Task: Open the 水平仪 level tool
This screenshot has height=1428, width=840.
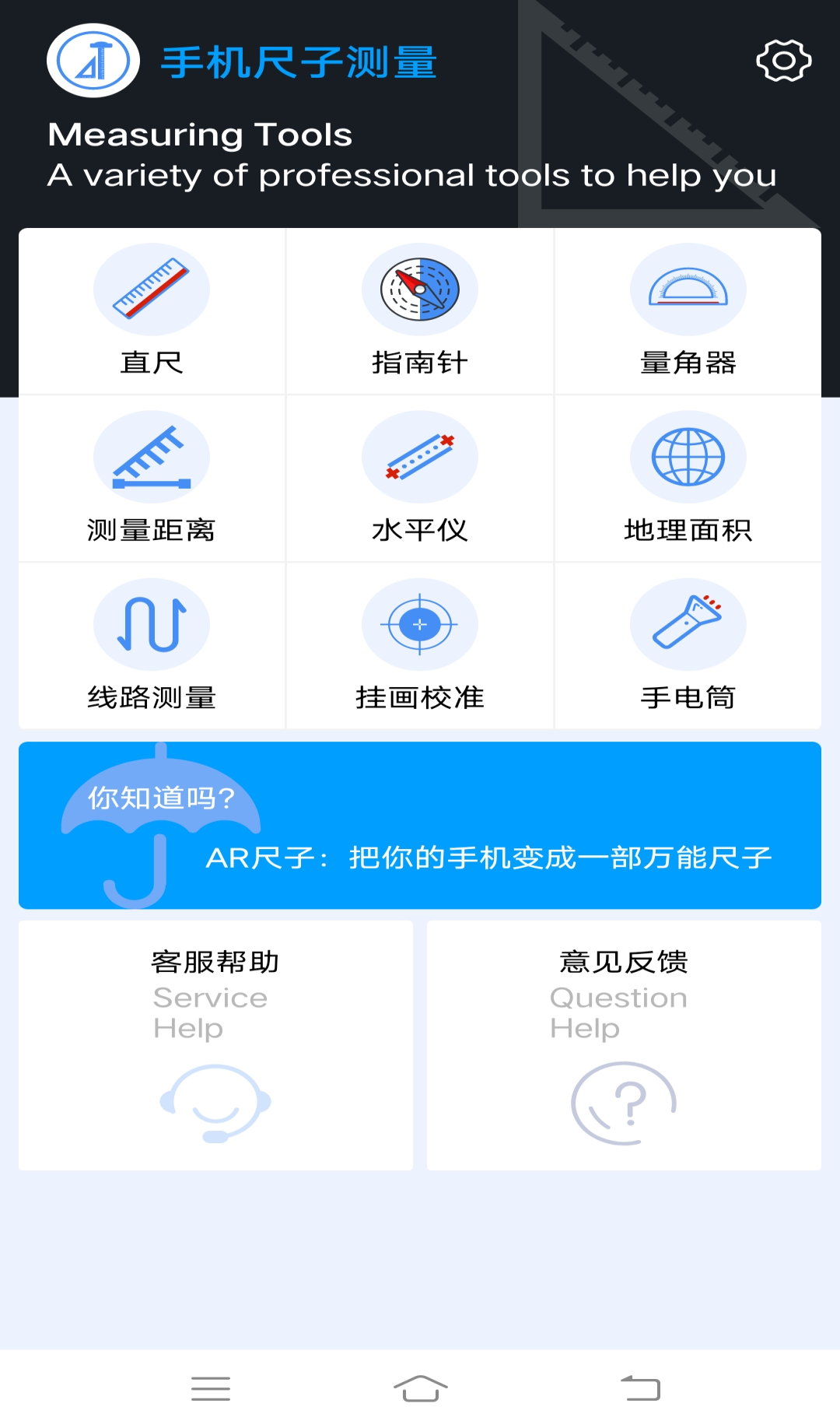Action: (420, 479)
